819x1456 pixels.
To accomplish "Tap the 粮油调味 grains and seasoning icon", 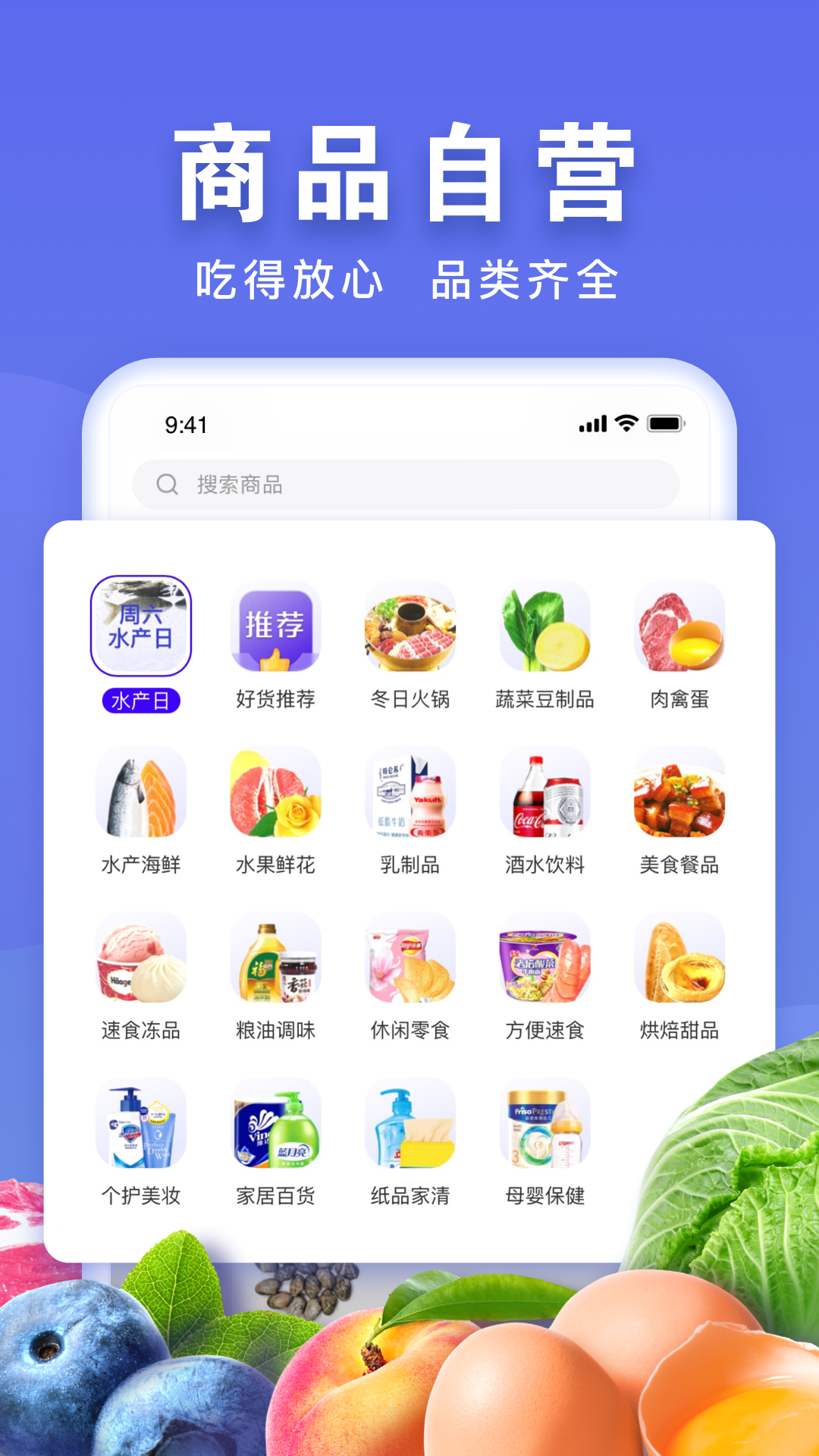I will [x=275, y=959].
